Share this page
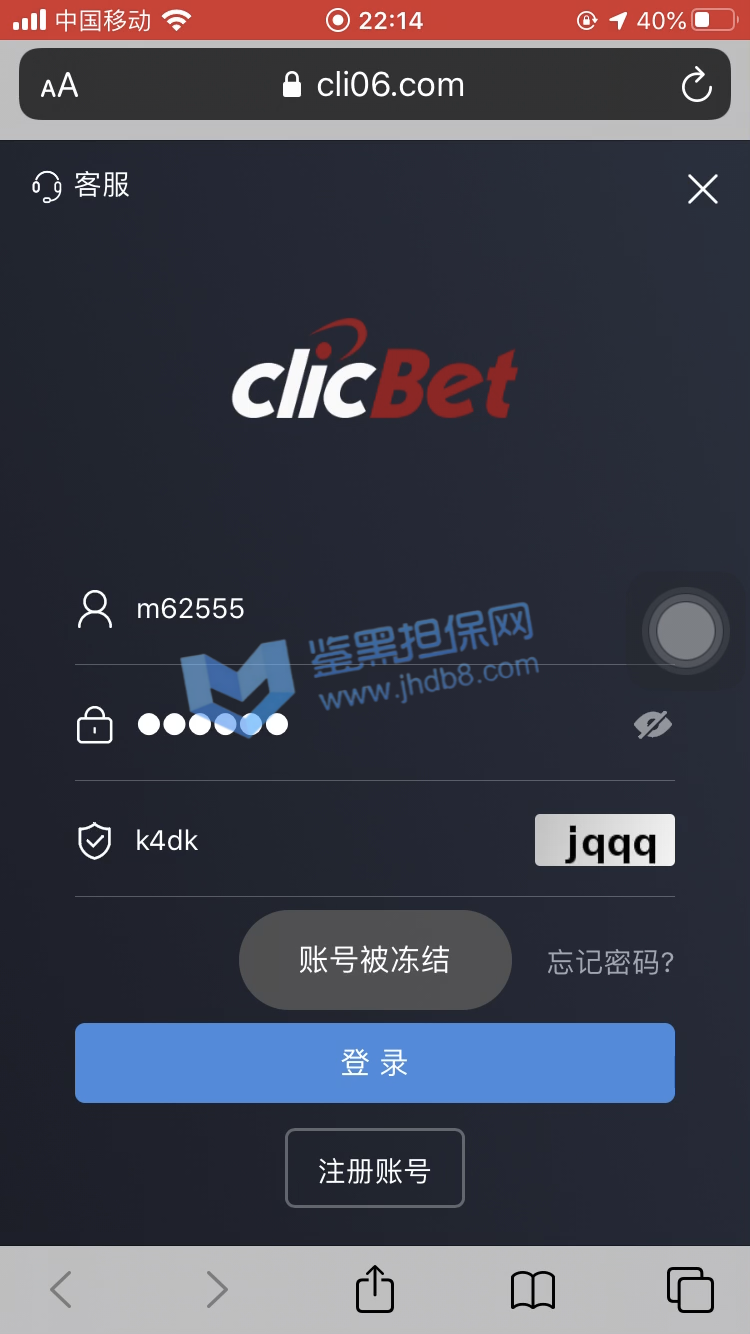The width and height of the screenshot is (750, 1334). pyautogui.click(x=375, y=1289)
